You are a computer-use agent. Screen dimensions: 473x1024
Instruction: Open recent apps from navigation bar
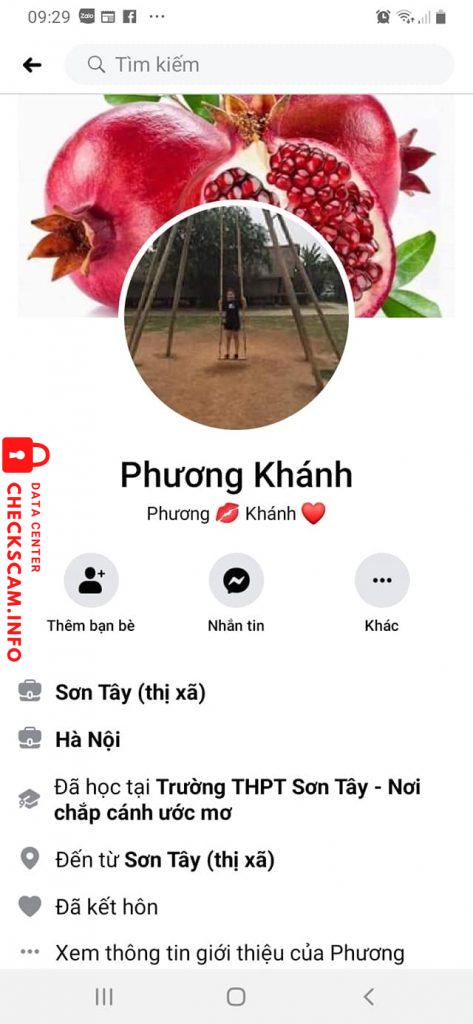(x=104, y=997)
